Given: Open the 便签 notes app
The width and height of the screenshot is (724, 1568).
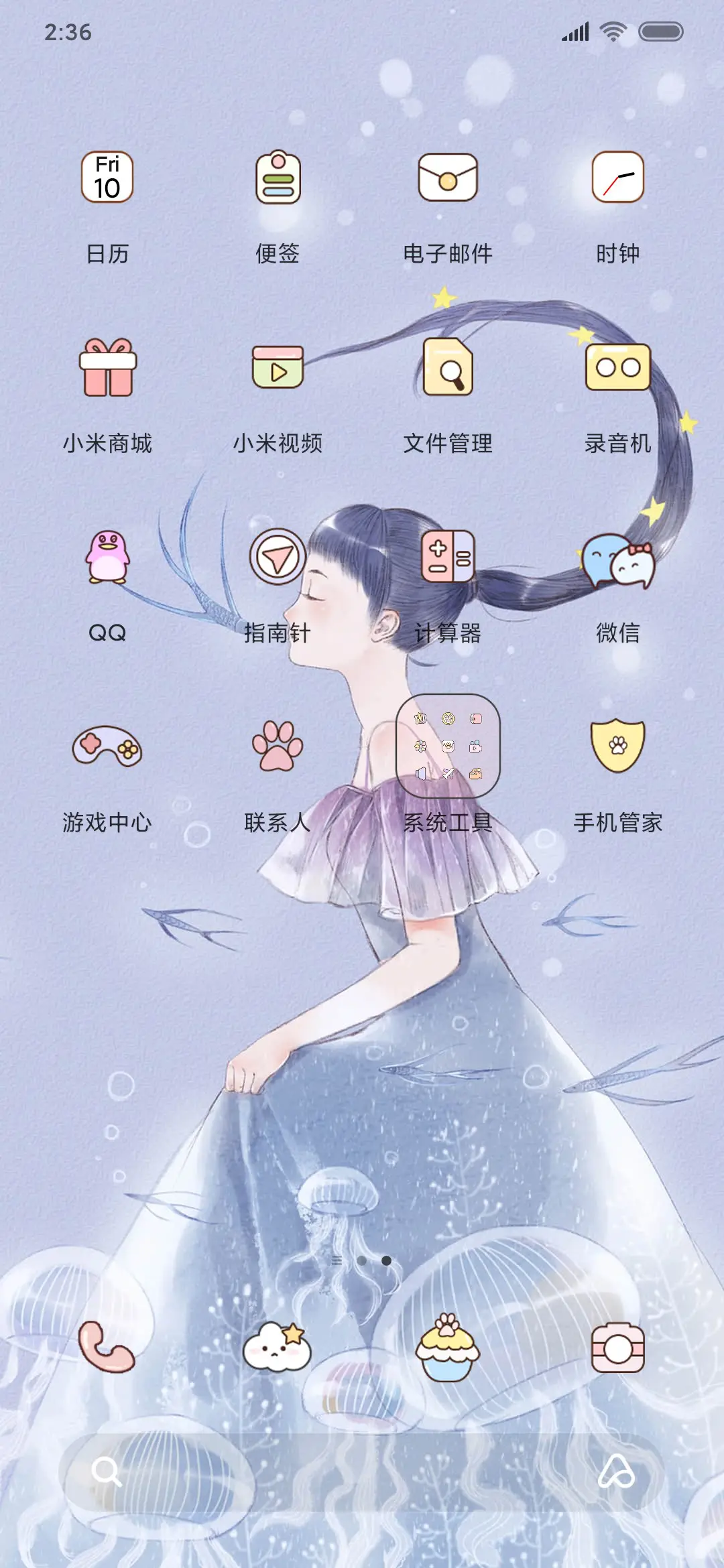Looking at the screenshot, I should point(278,179).
